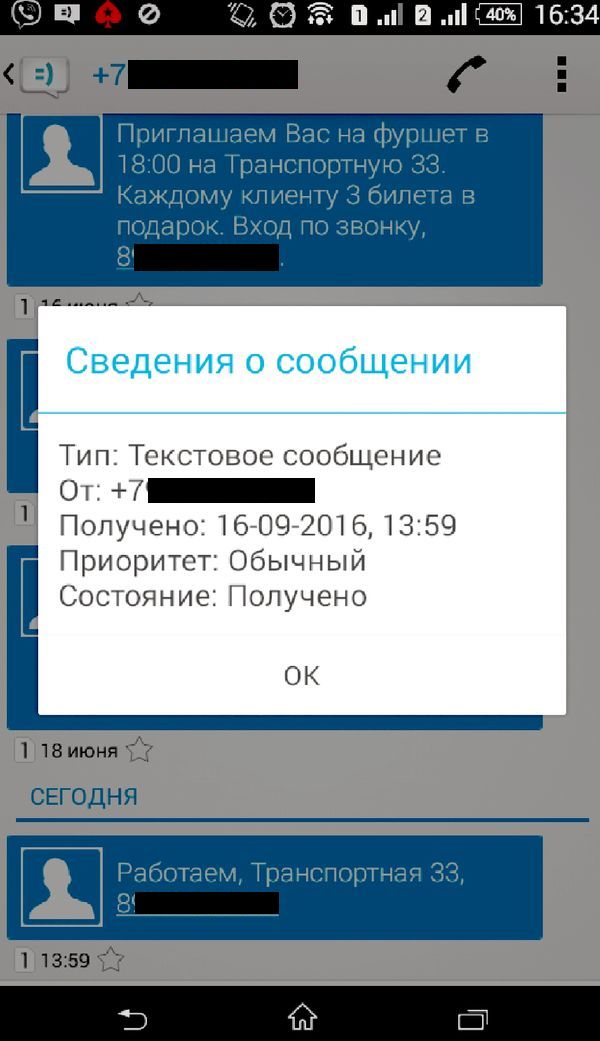Call the contact with the phone icon
This screenshot has height=1041, width=600.
465,74
